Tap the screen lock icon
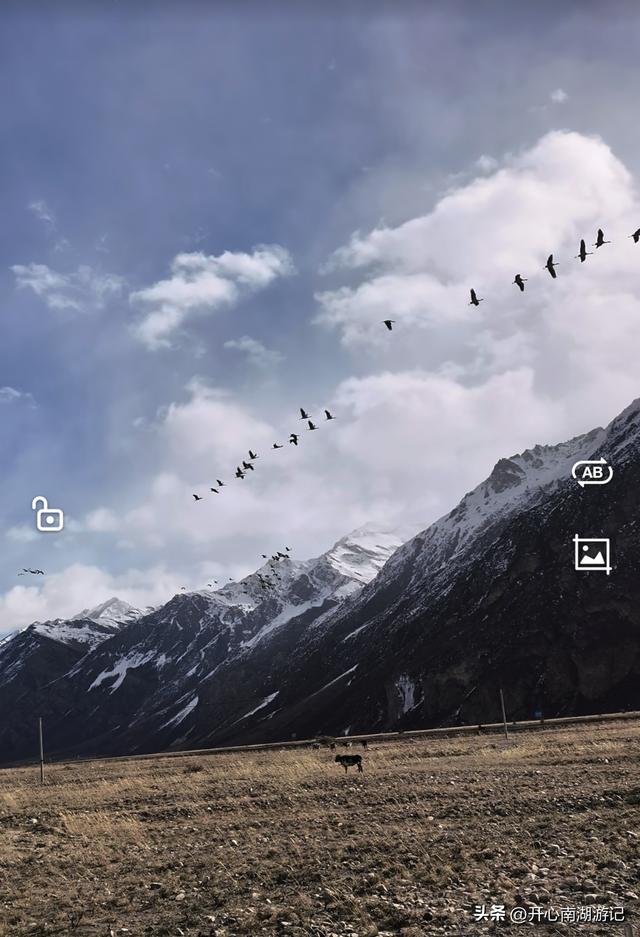The height and width of the screenshot is (937, 640). (x=47, y=514)
